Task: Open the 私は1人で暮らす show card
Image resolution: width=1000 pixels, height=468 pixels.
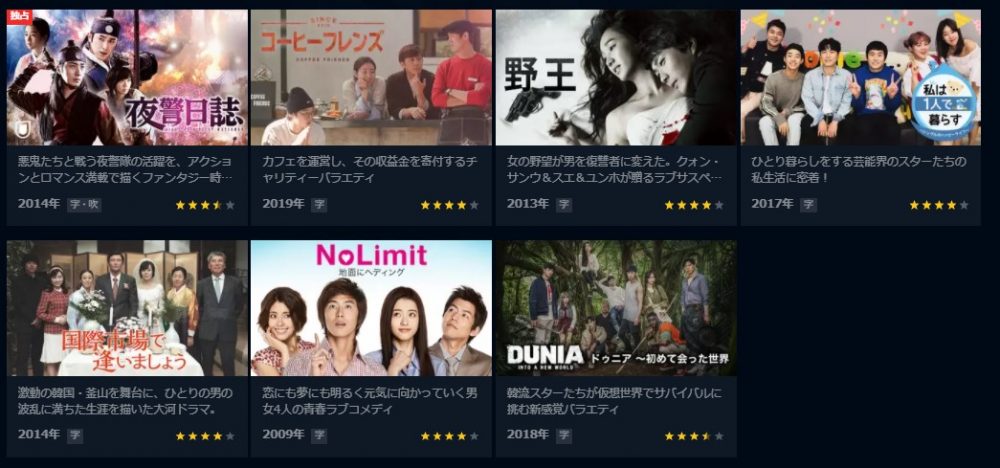Action: [860, 78]
